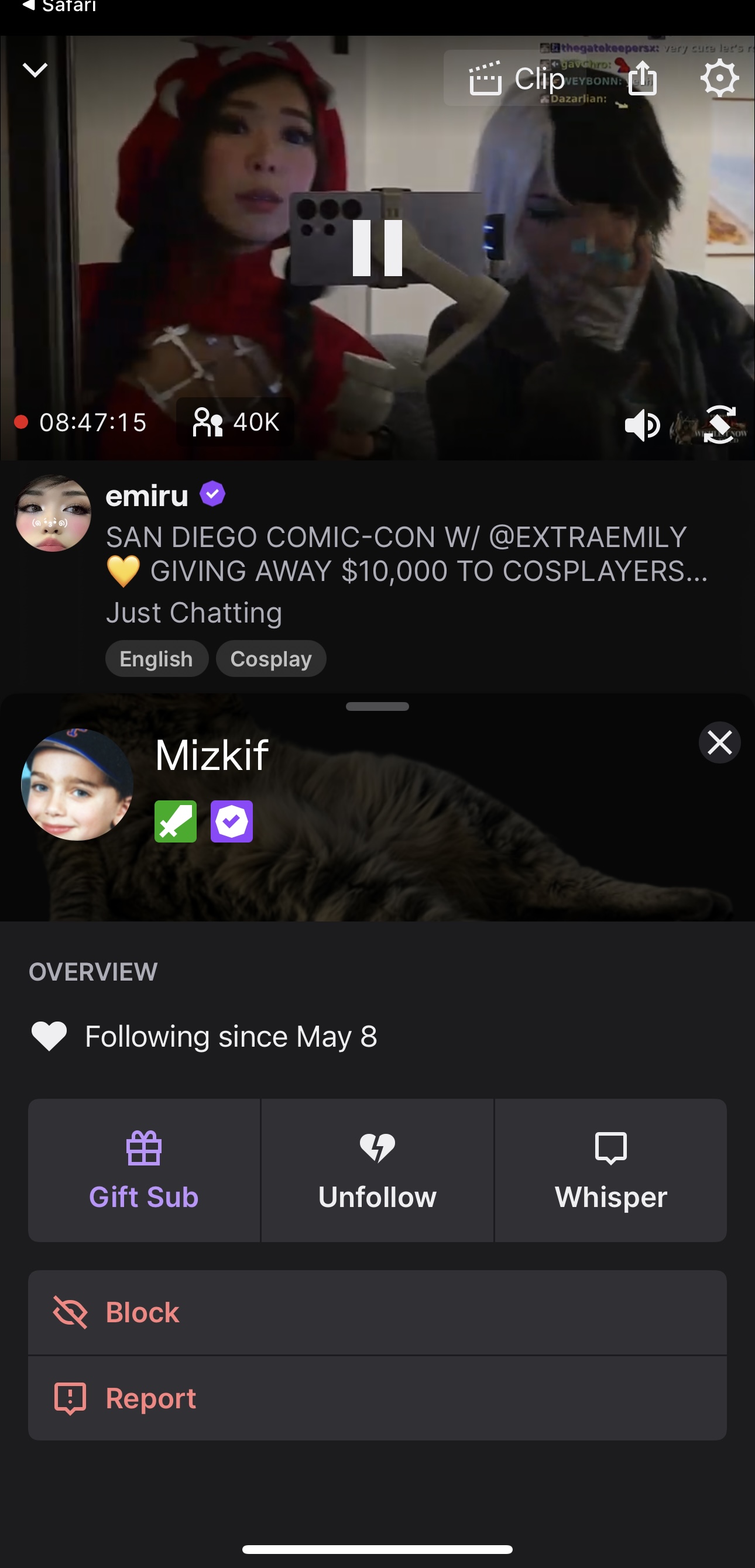Viewport: 755px width, 1568px height.
Task: Unfollow Mizkif
Action: [x=377, y=1170]
